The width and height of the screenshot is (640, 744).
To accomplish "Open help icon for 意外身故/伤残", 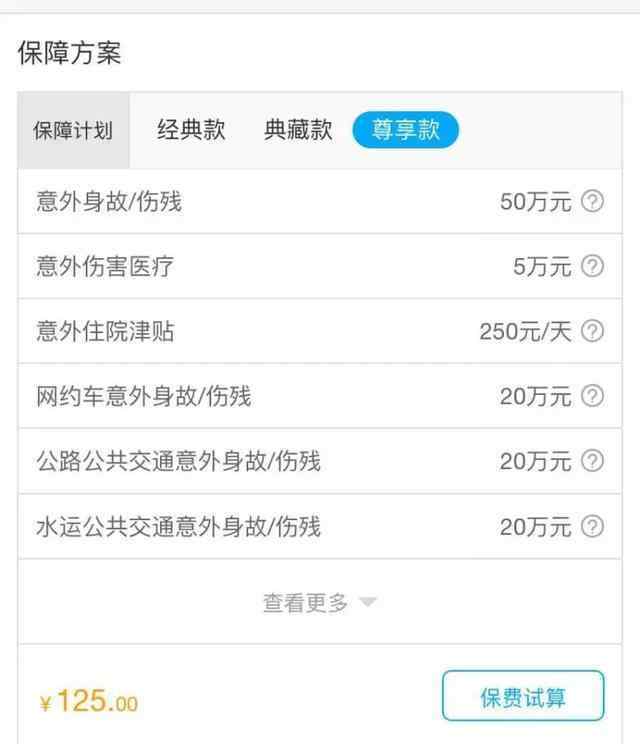I will pyautogui.click(x=593, y=202).
